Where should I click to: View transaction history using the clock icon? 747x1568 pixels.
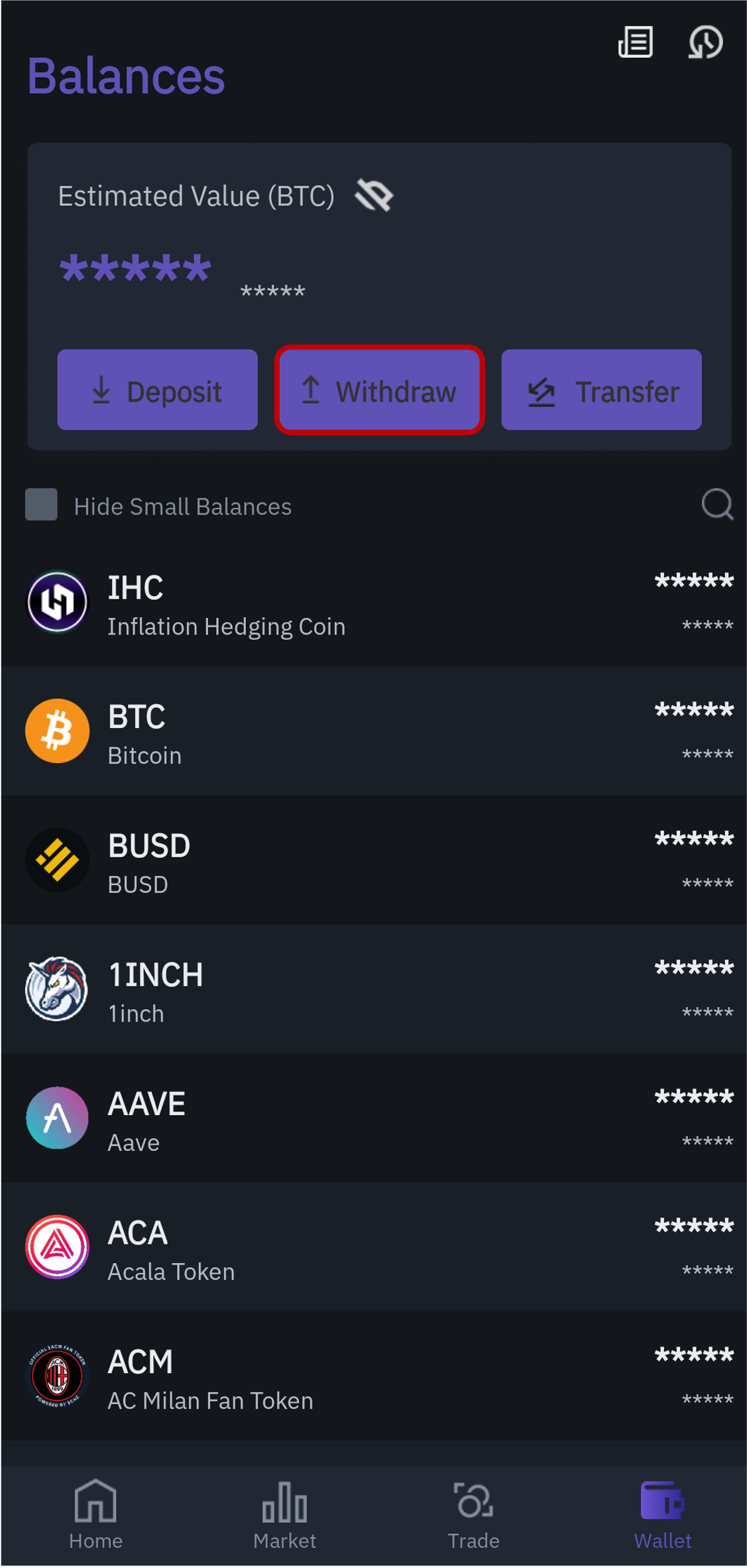(x=705, y=42)
